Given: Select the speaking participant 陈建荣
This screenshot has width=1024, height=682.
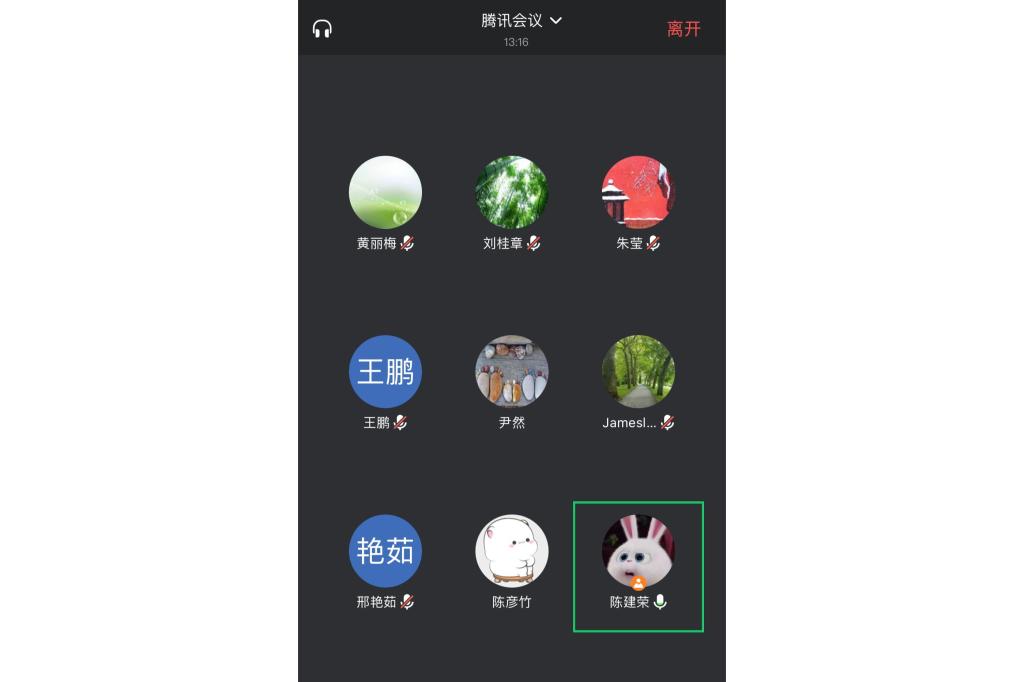Looking at the screenshot, I should tap(638, 553).
